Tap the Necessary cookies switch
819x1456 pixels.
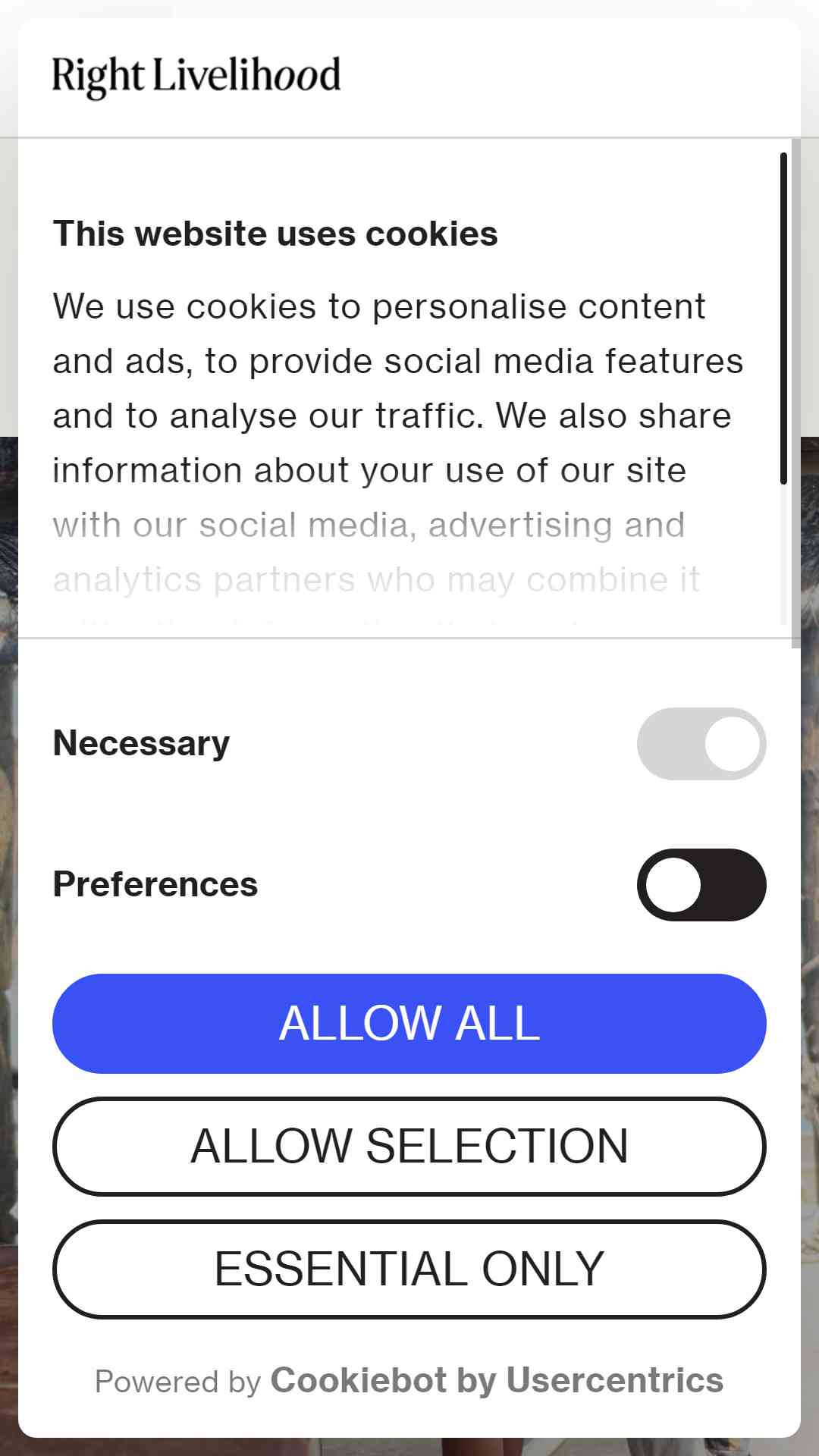(701, 743)
